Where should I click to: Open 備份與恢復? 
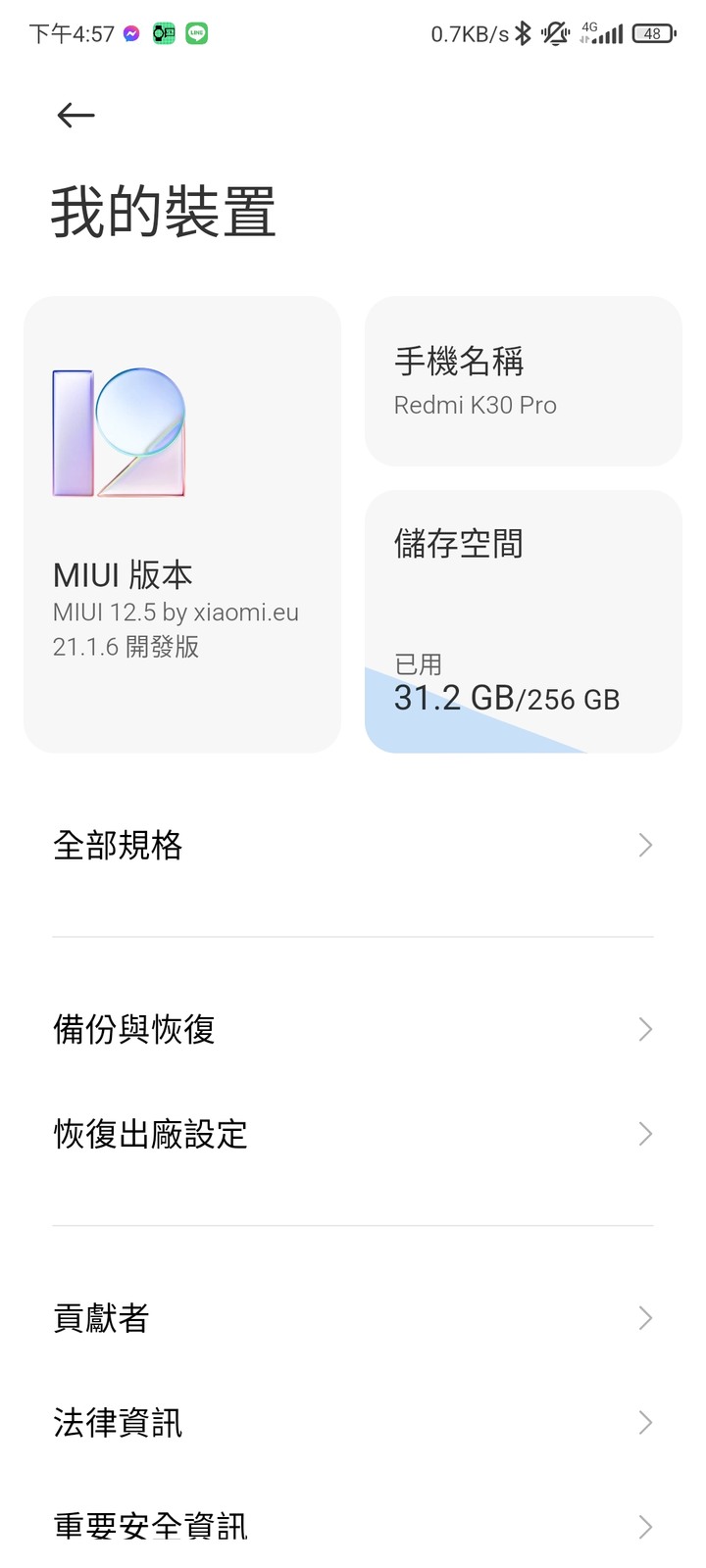(x=353, y=1029)
